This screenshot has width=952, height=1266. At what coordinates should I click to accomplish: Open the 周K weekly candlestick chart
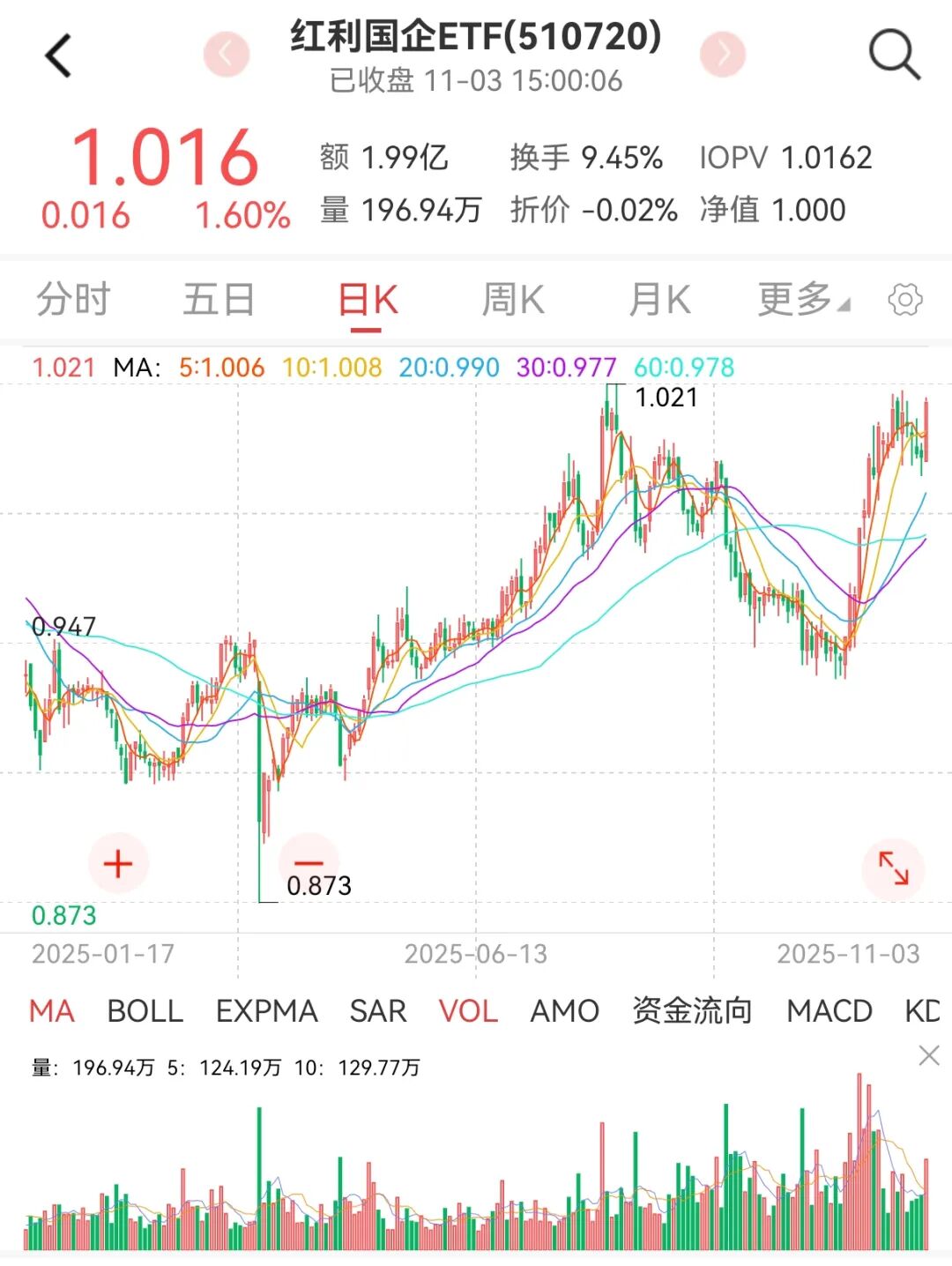[514, 300]
